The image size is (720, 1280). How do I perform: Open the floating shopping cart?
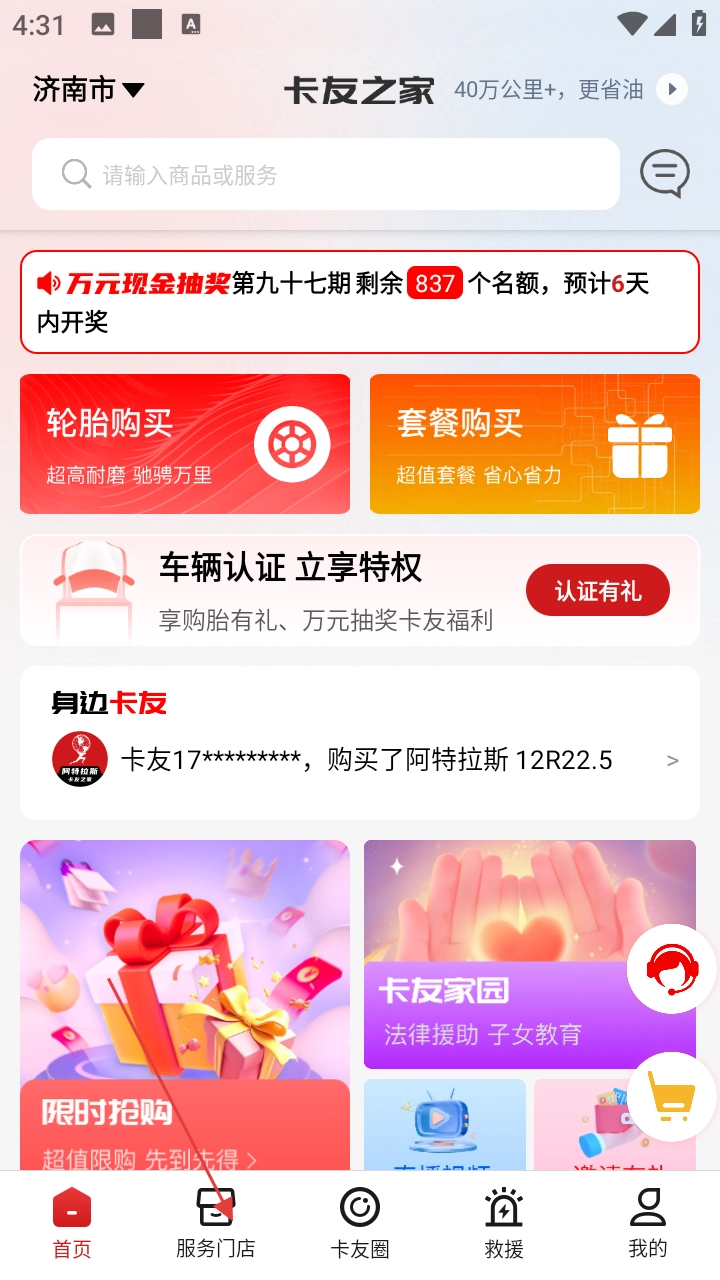[671, 1097]
